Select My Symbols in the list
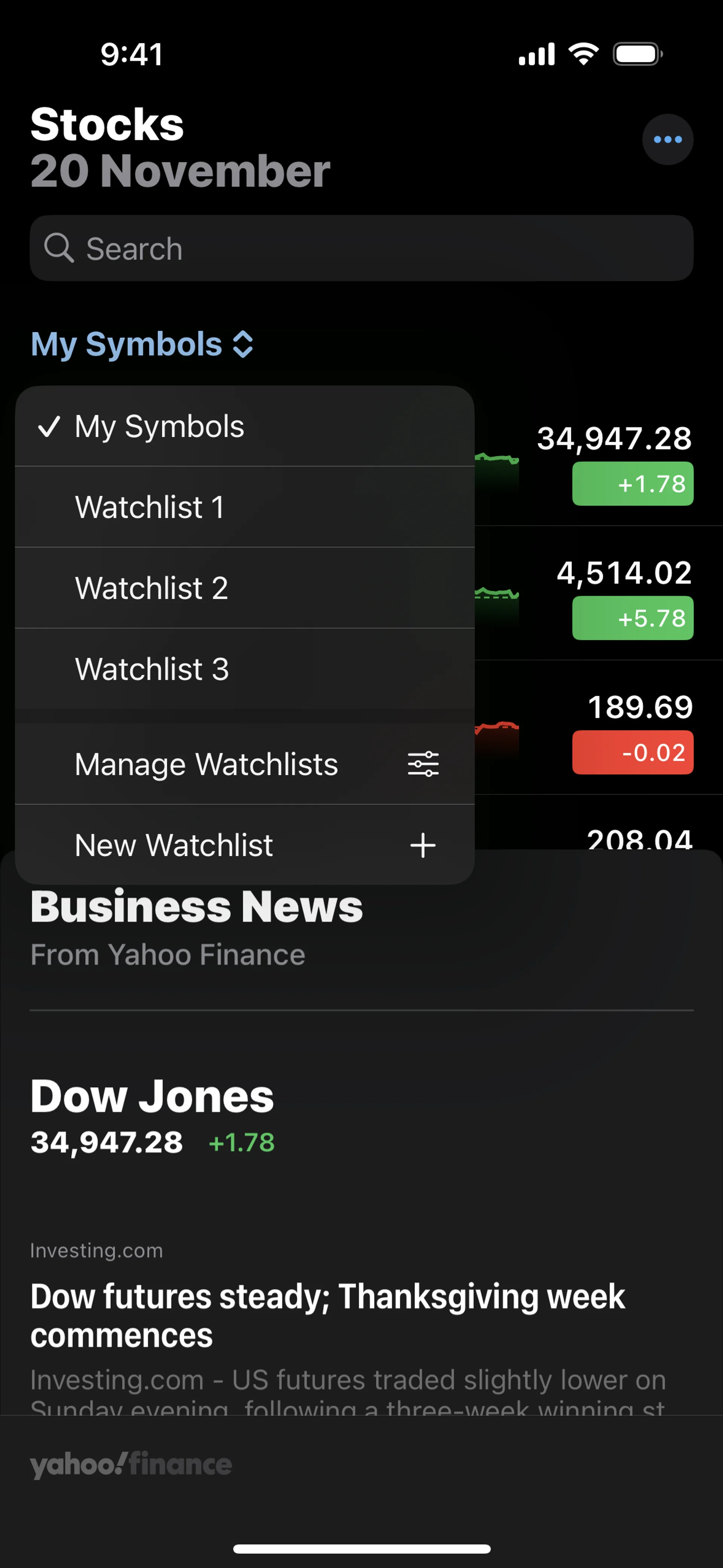Screen dimensions: 723x1568 (x=244, y=426)
